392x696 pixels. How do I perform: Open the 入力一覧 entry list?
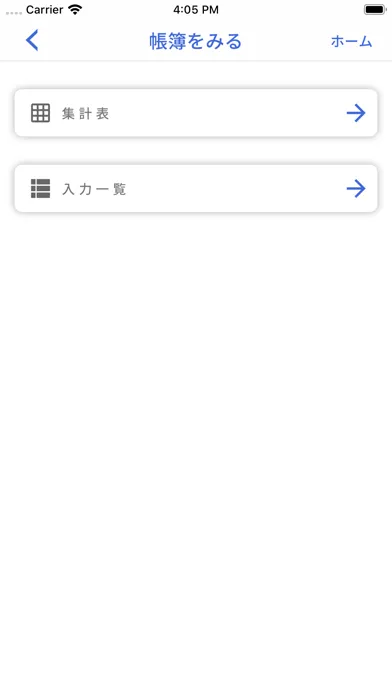coord(196,189)
